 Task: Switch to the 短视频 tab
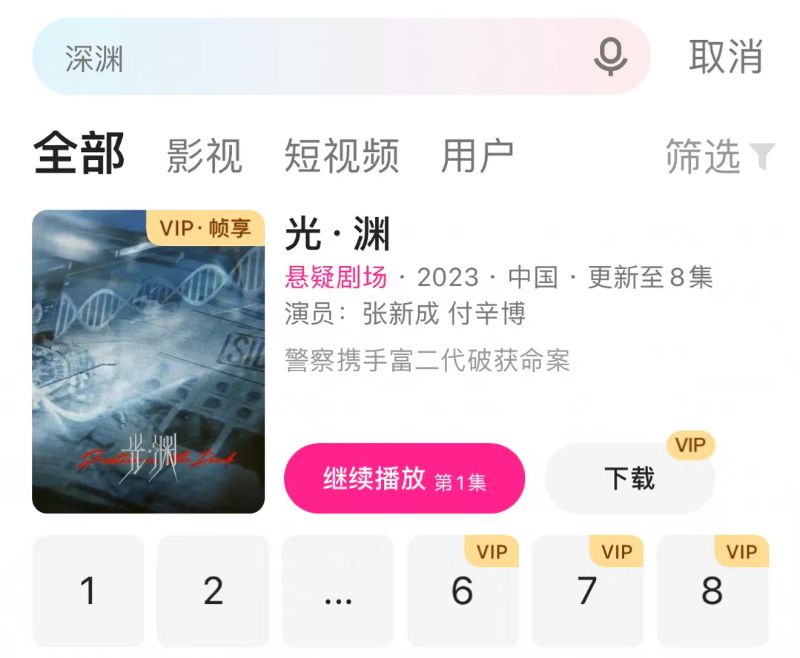(x=341, y=157)
